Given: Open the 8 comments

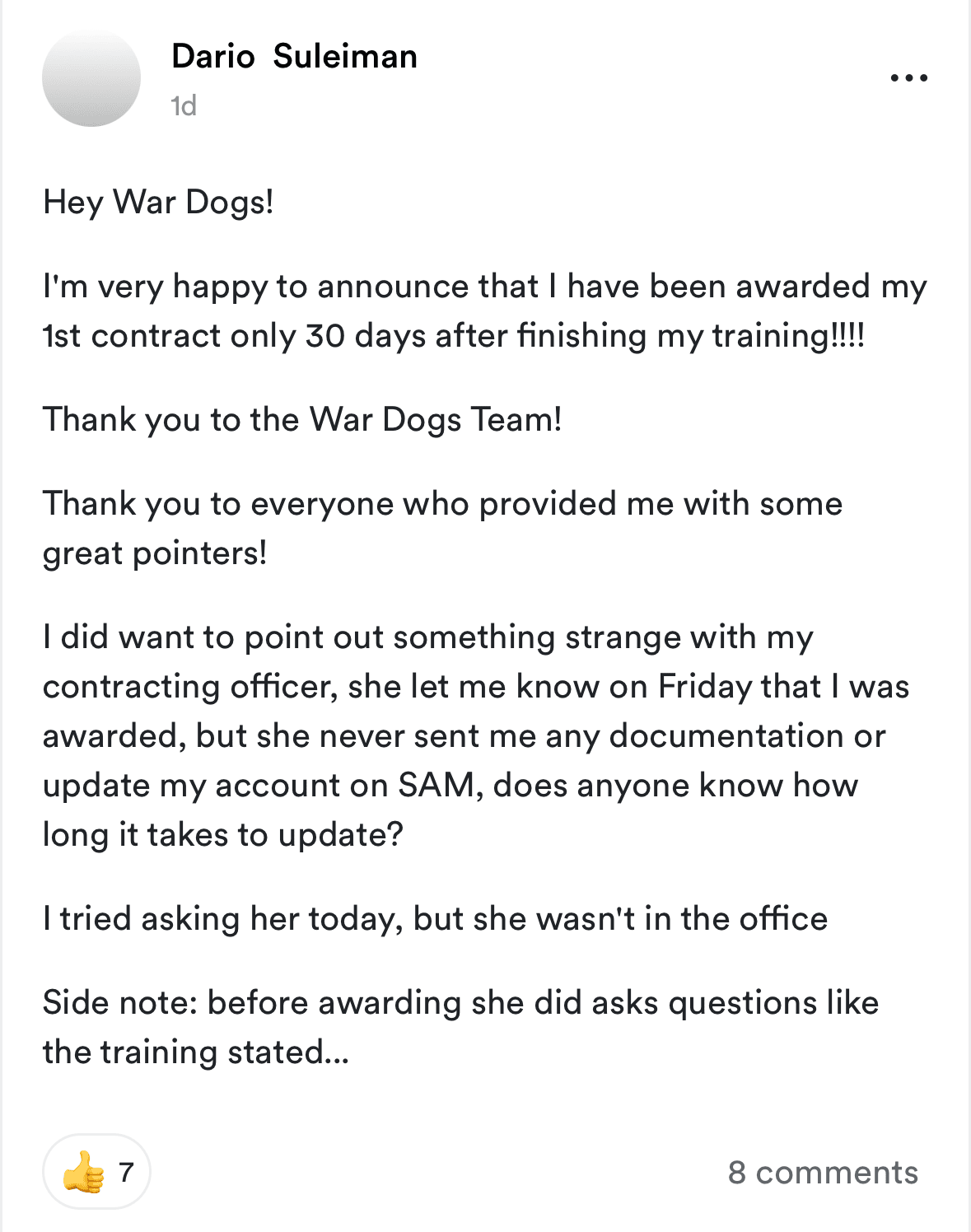Looking at the screenshot, I should click(822, 1172).
